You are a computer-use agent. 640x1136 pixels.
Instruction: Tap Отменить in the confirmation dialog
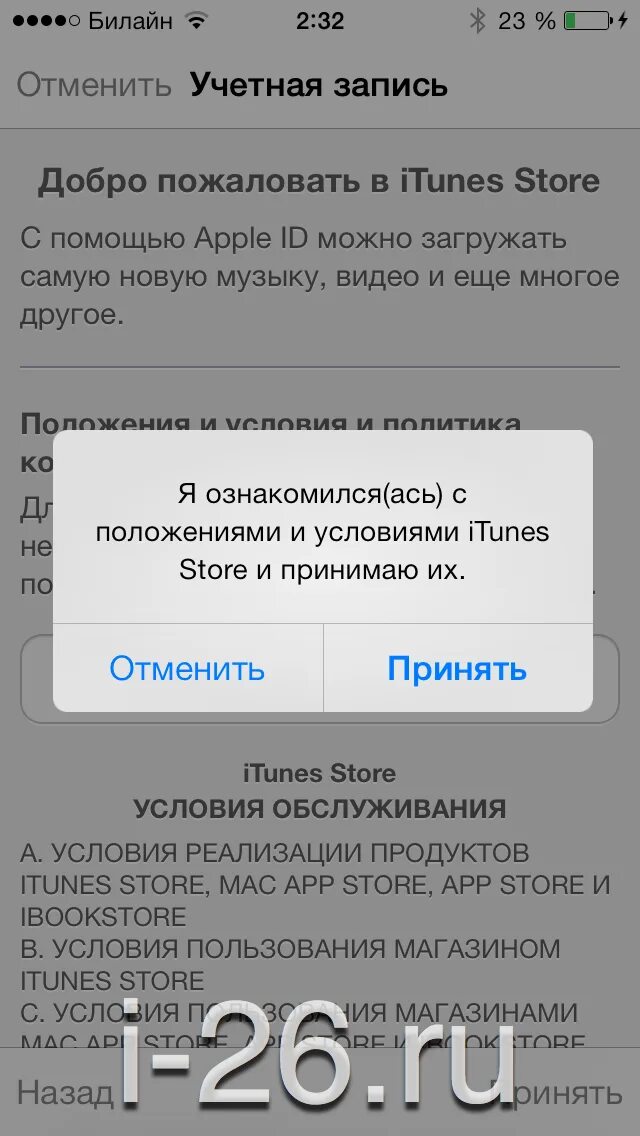tap(187, 668)
